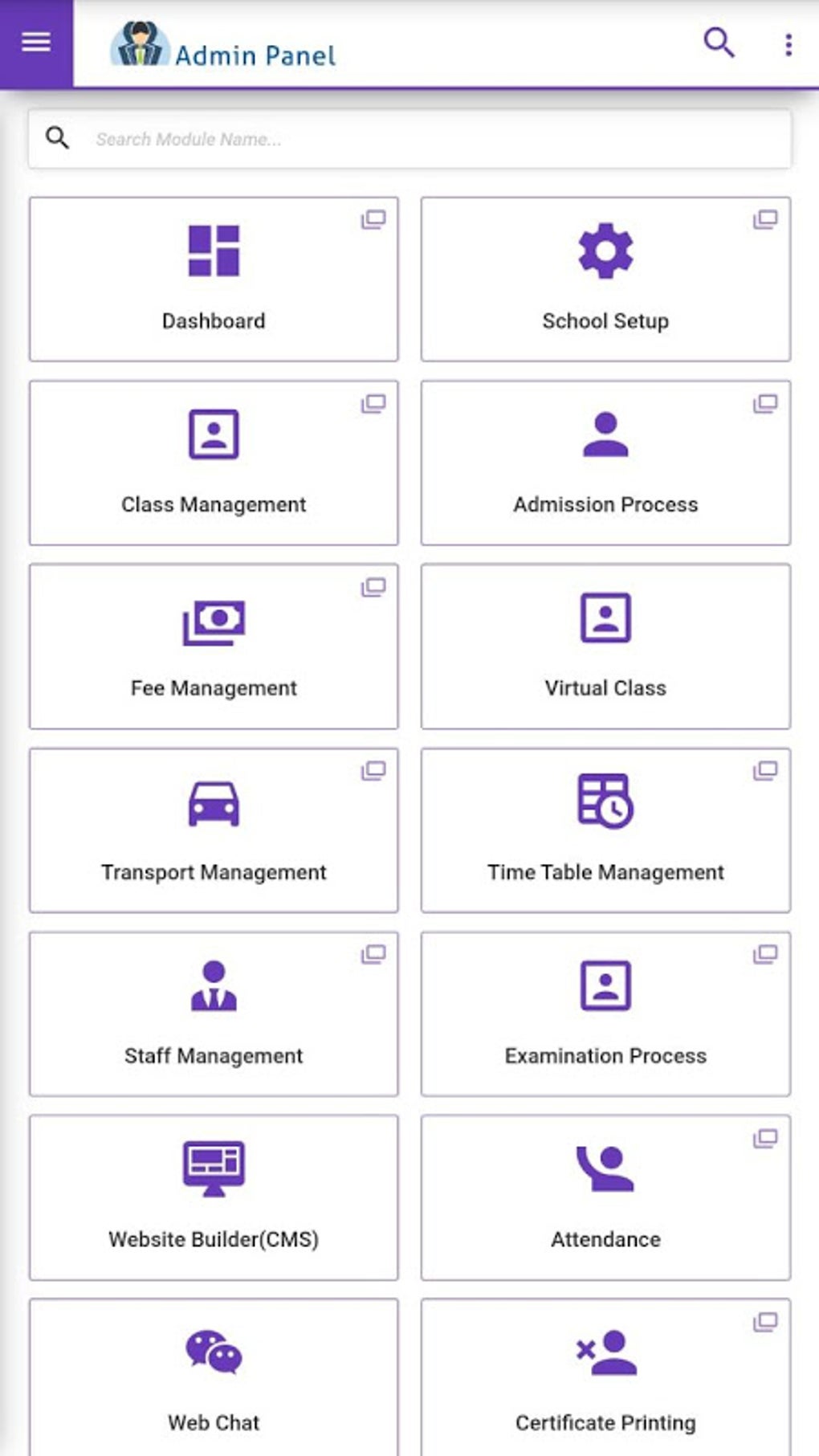Go to Class Management

click(x=214, y=463)
